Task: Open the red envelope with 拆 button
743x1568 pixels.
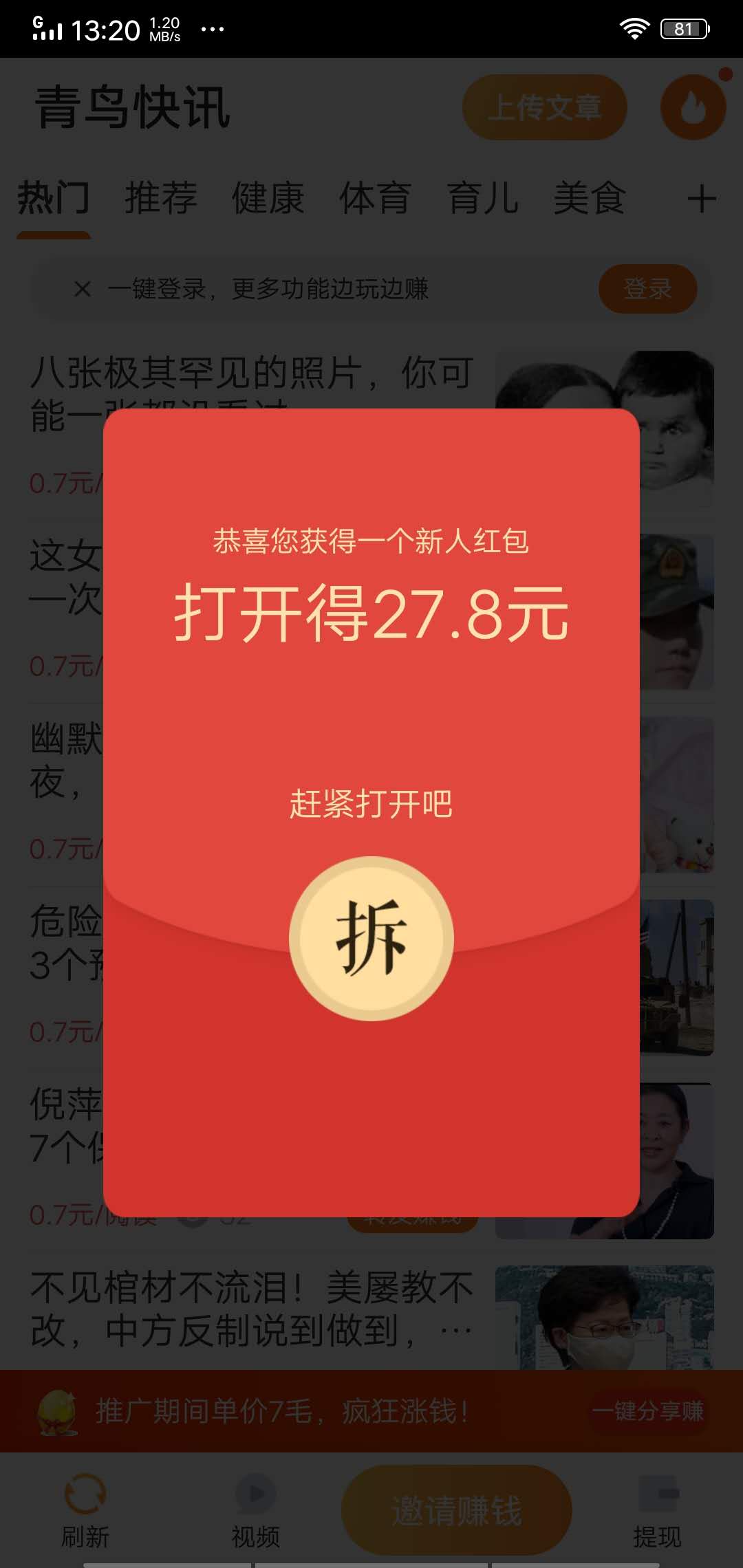Action: [x=371, y=938]
